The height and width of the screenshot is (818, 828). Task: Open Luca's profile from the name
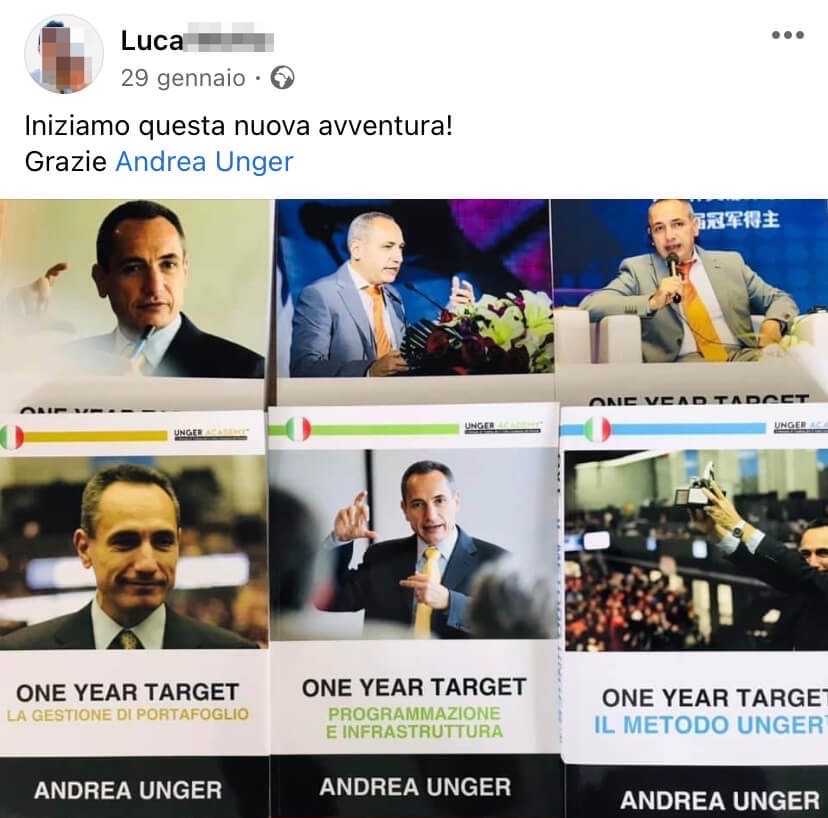tap(197, 41)
